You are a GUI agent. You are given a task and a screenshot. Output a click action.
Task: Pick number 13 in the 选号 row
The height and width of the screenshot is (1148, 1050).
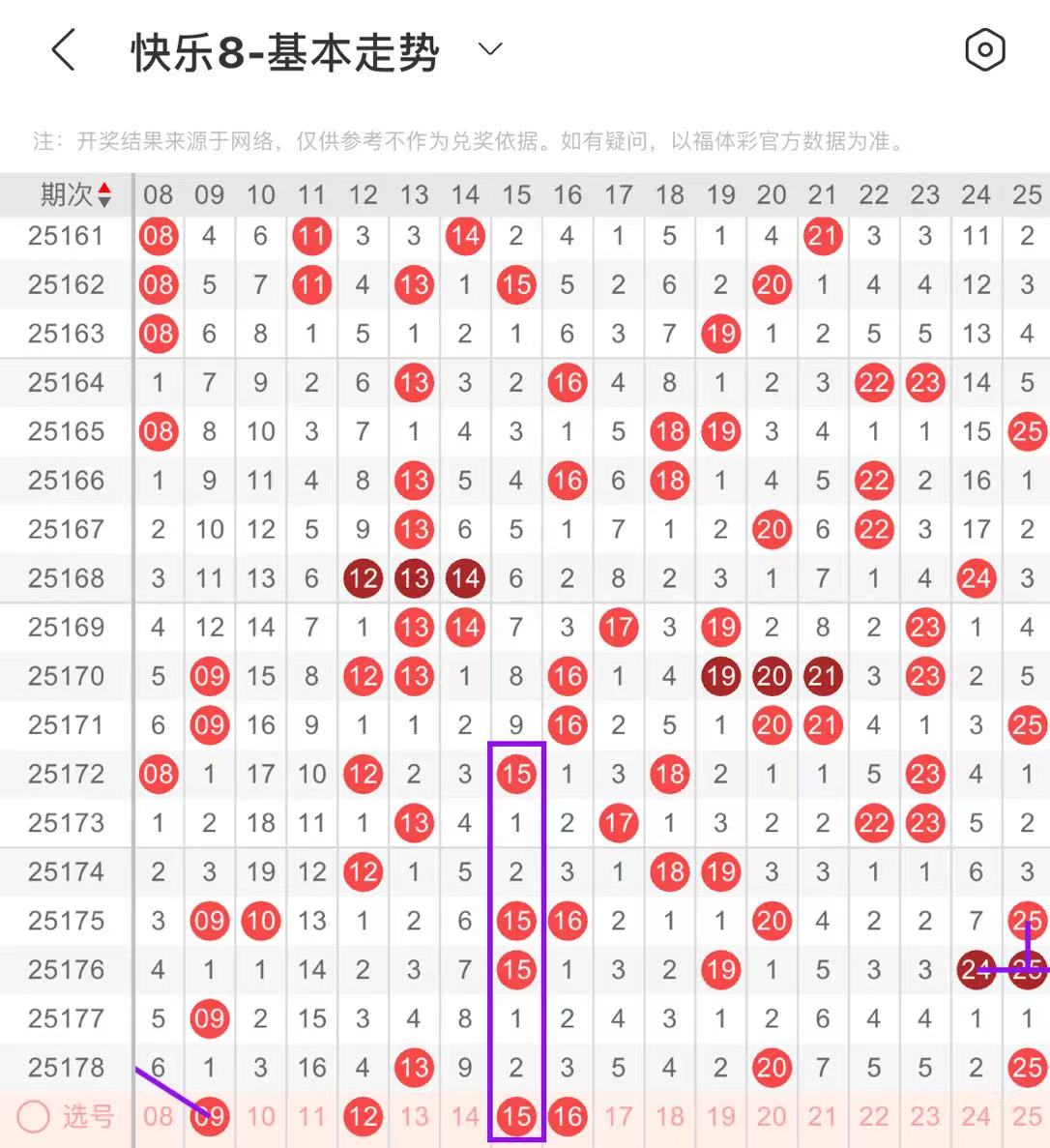click(x=414, y=1117)
